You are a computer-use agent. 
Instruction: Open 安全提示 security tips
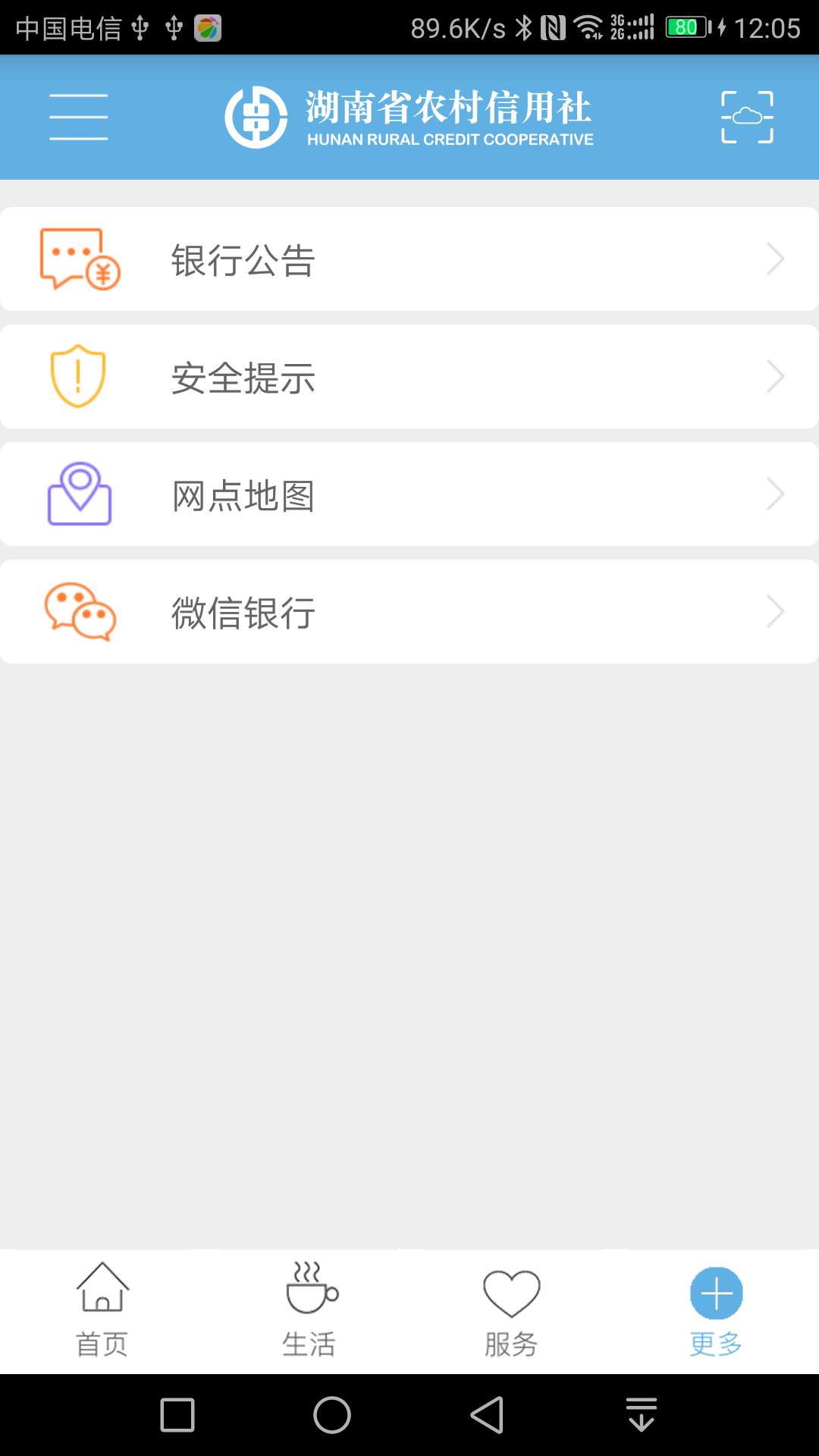coord(409,377)
